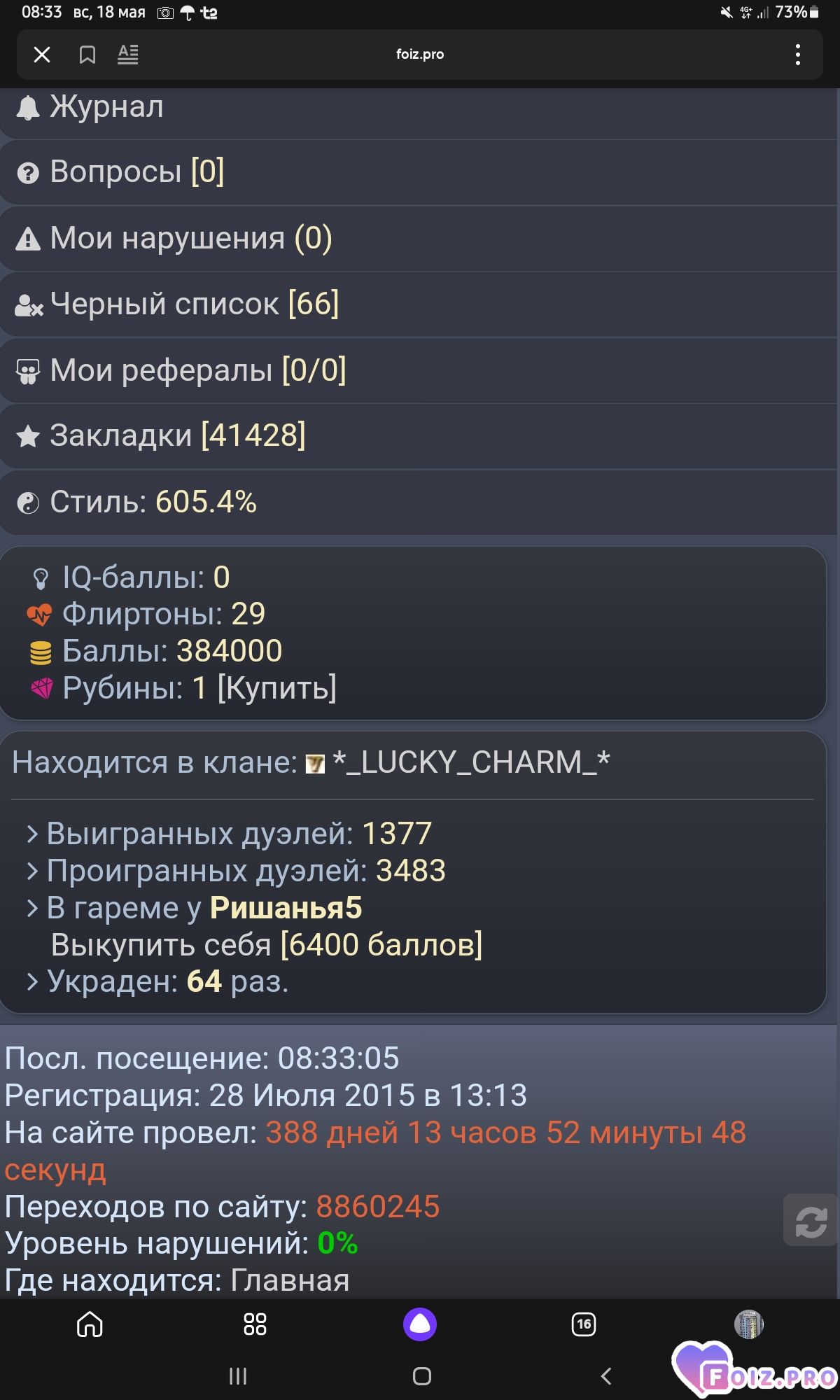The image size is (840, 1400).
Task: Open reader mode icon
Action: pyautogui.click(x=127, y=55)
